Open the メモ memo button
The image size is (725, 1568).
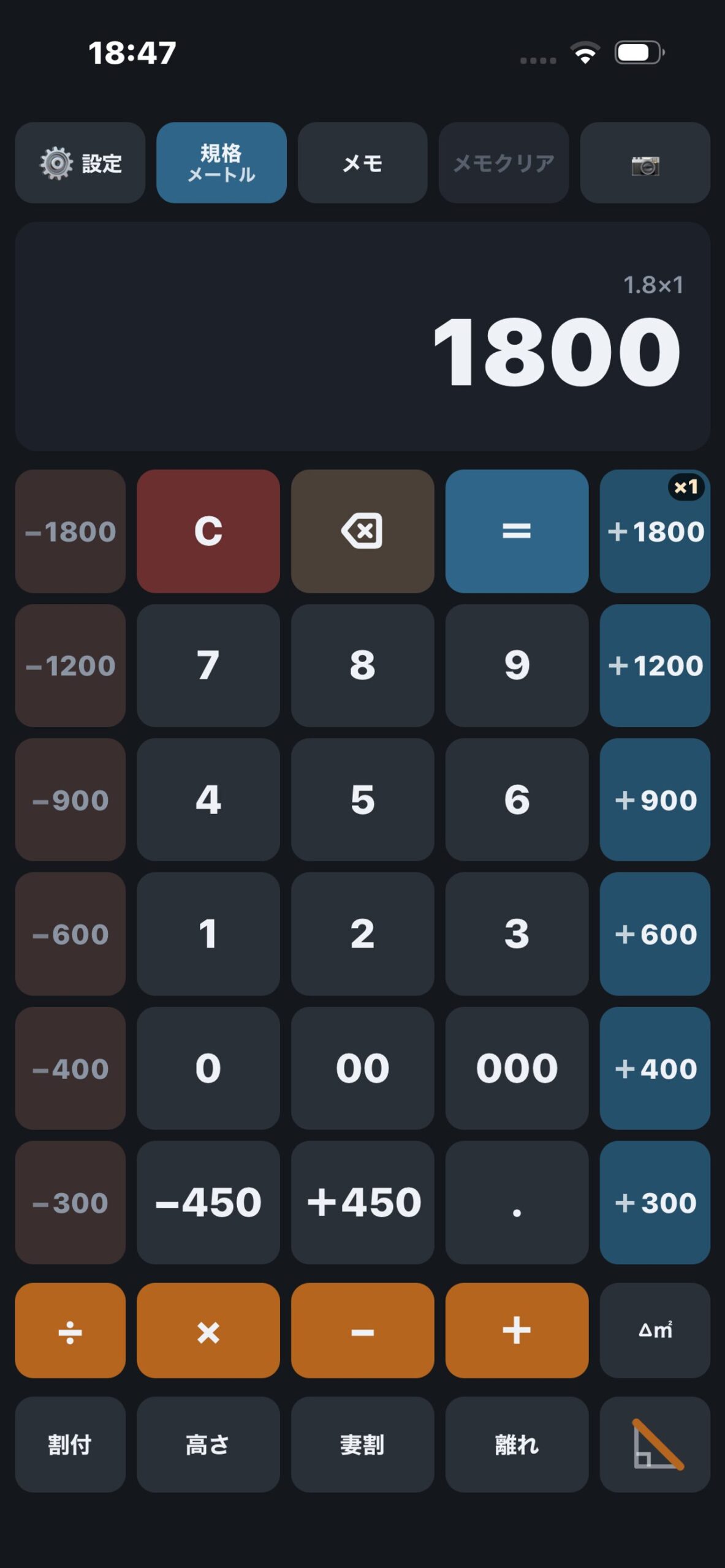coord(362,163)
